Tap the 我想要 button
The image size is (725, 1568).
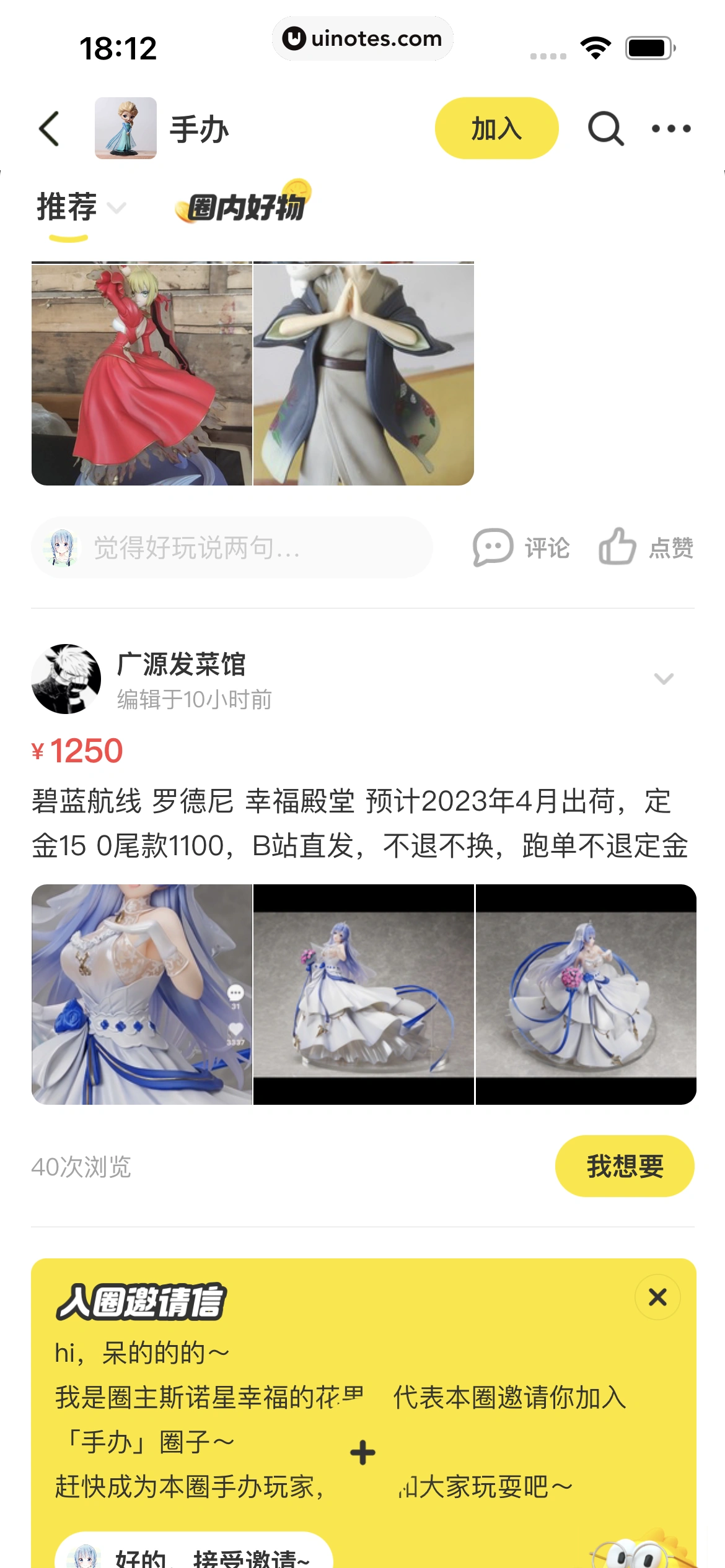point(625,1166)
